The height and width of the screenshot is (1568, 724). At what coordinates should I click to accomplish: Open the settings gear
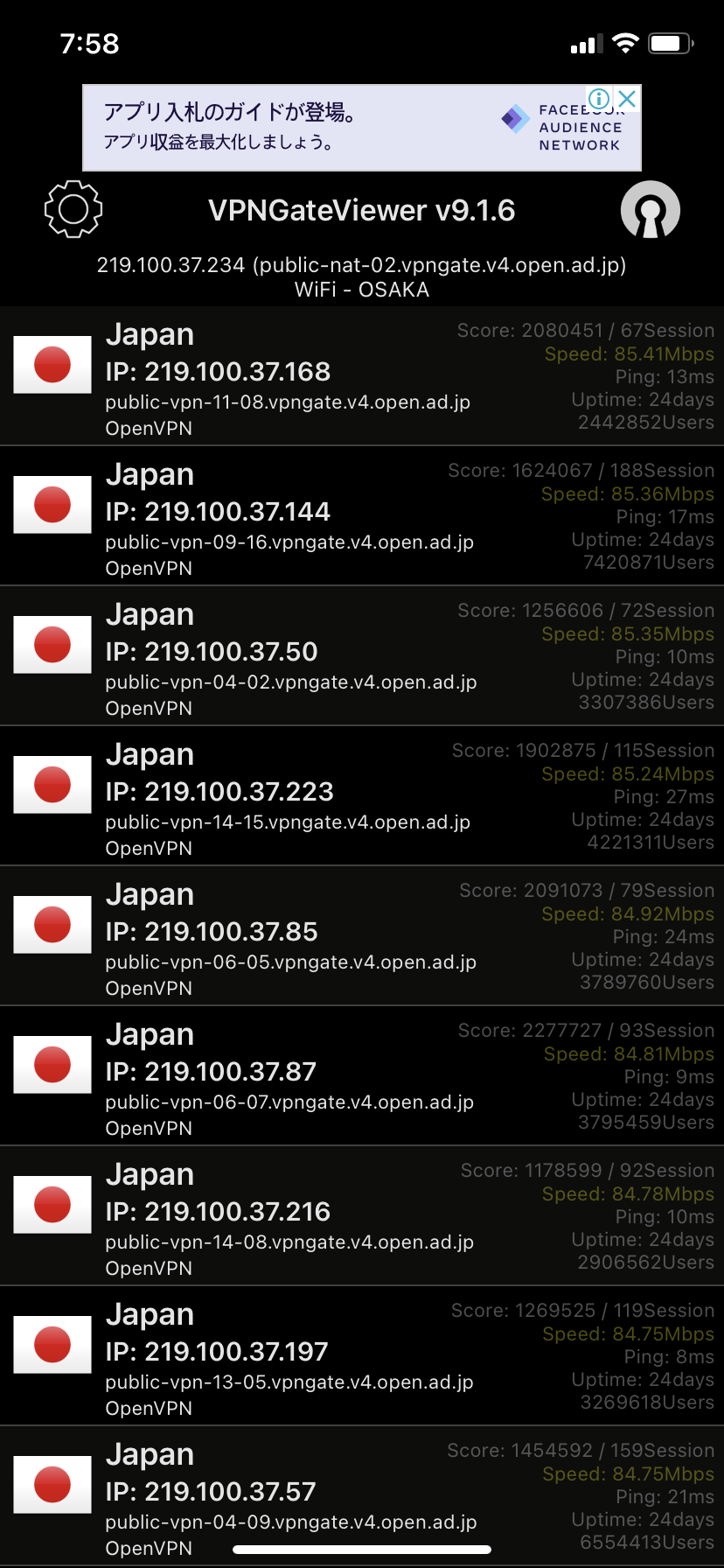(x=73, y=209)
